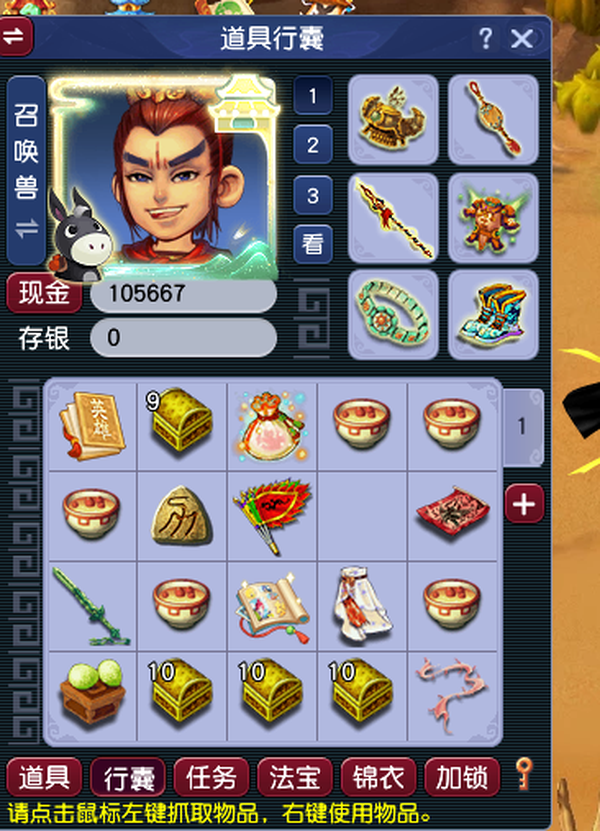Screen dimensions: 600x831
Task: Close the 道具行囊 inventory window
Action: coord(522,39)
